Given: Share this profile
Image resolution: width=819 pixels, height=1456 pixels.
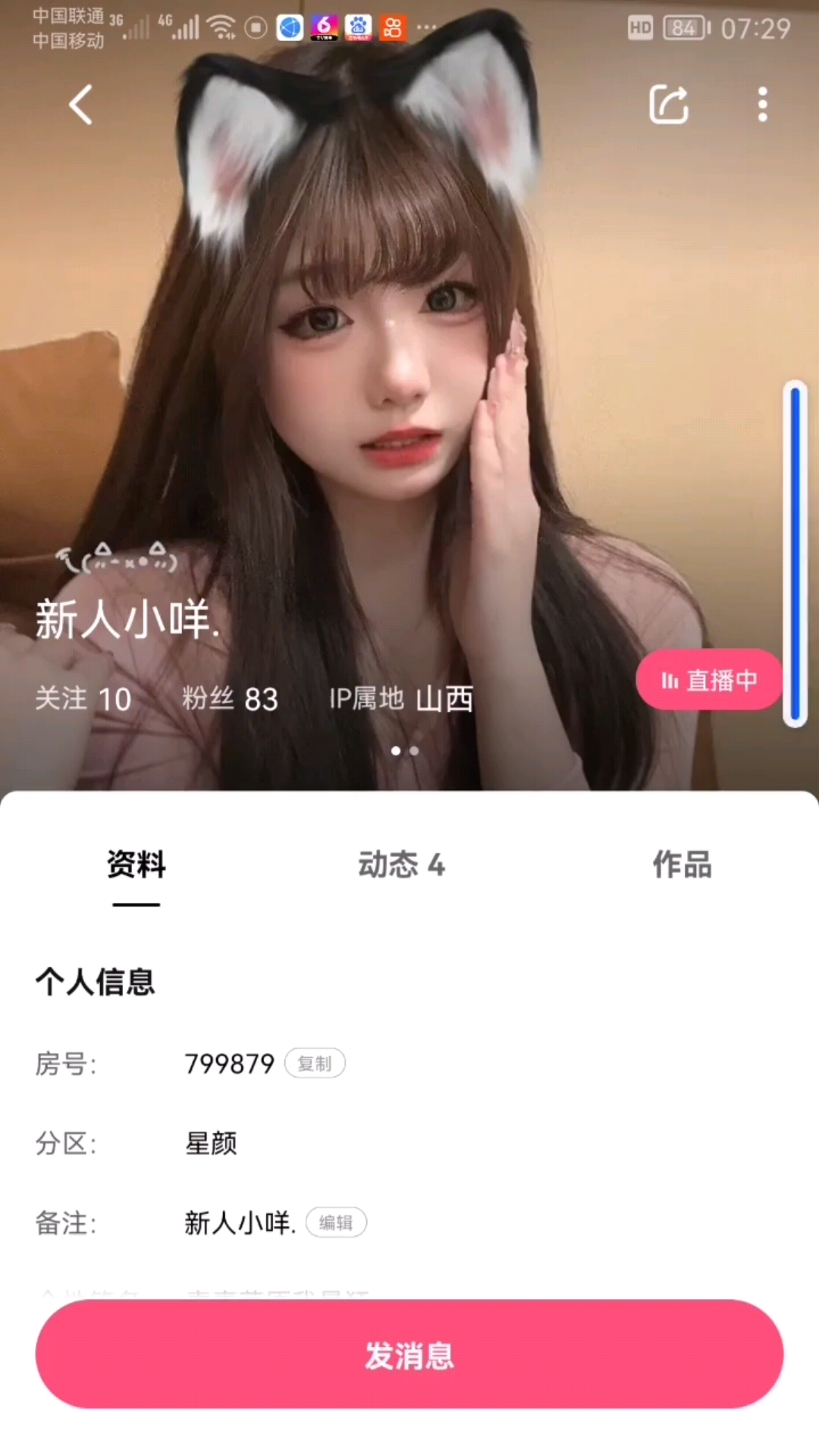Looking at the screenshot, I should [x=669, y=104].
